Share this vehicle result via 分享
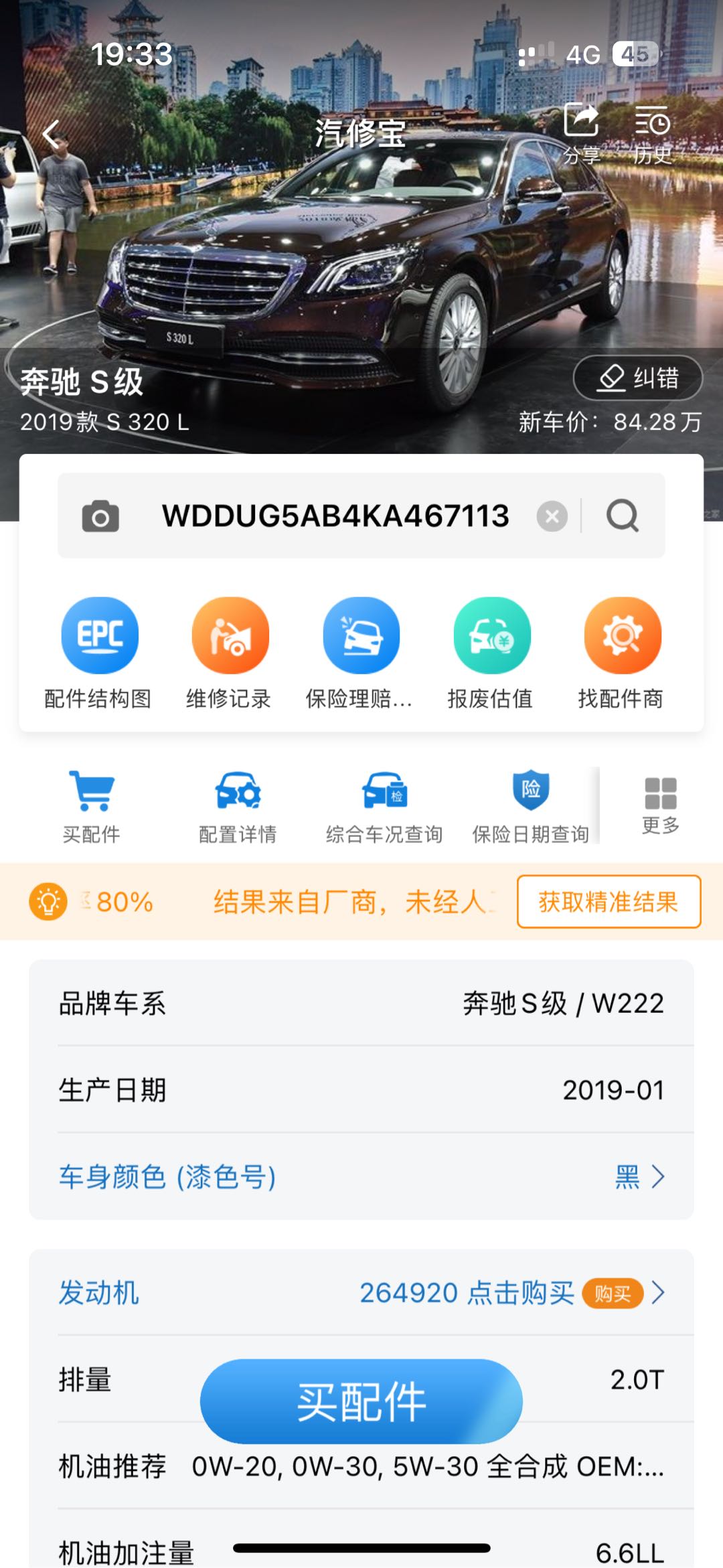The height and width of the screenshot is (1568, 723). click(x=581, y=133)
